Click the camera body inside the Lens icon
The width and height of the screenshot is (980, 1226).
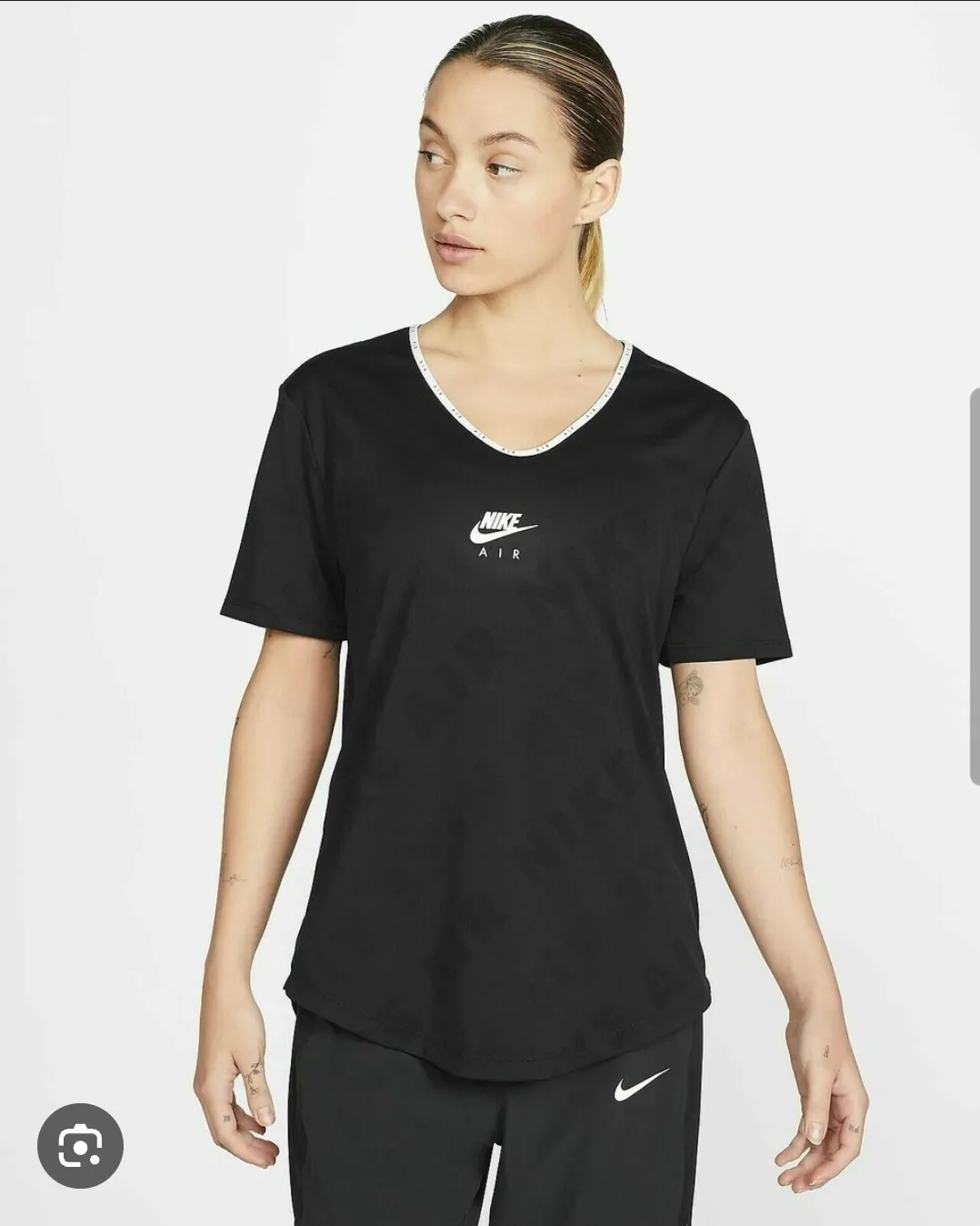(x=82, y=1144)
